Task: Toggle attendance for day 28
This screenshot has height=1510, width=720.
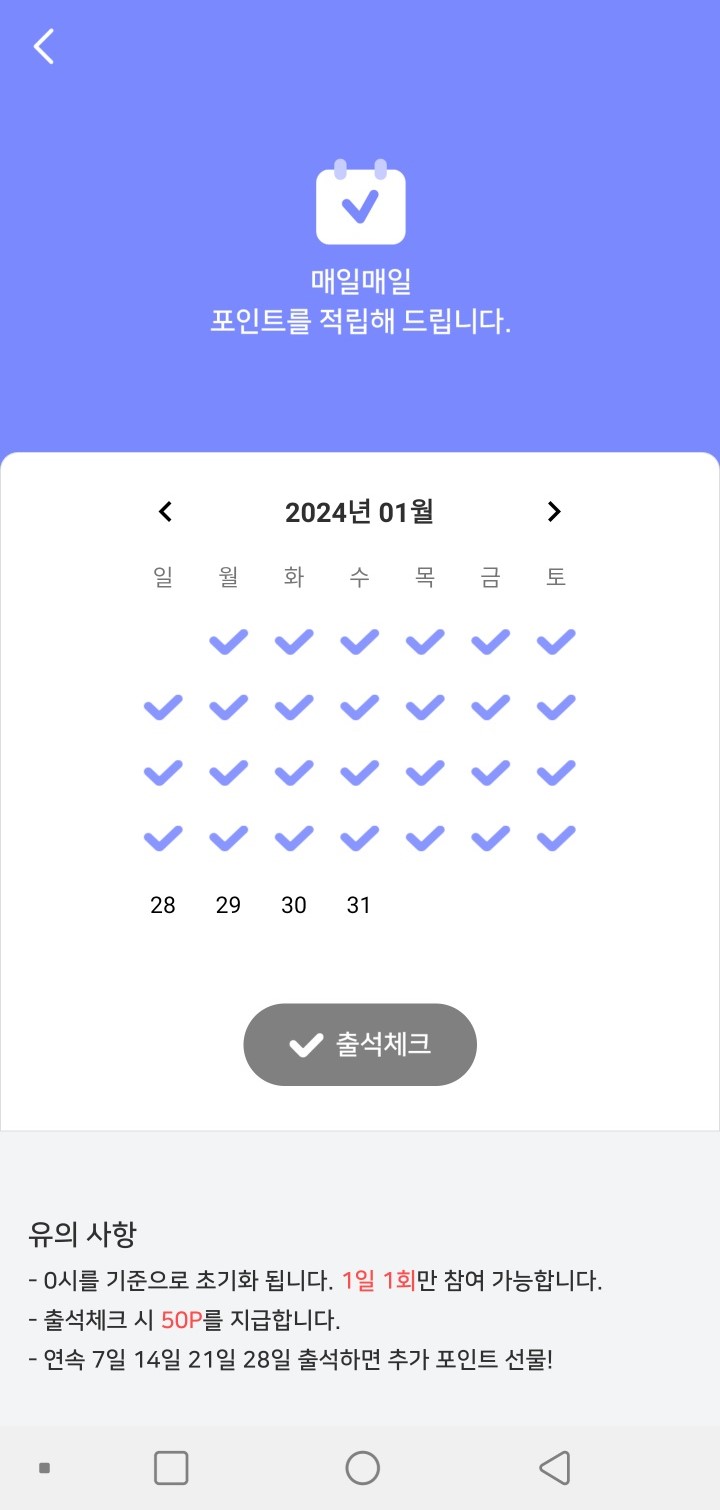Action: coord(163,905)
